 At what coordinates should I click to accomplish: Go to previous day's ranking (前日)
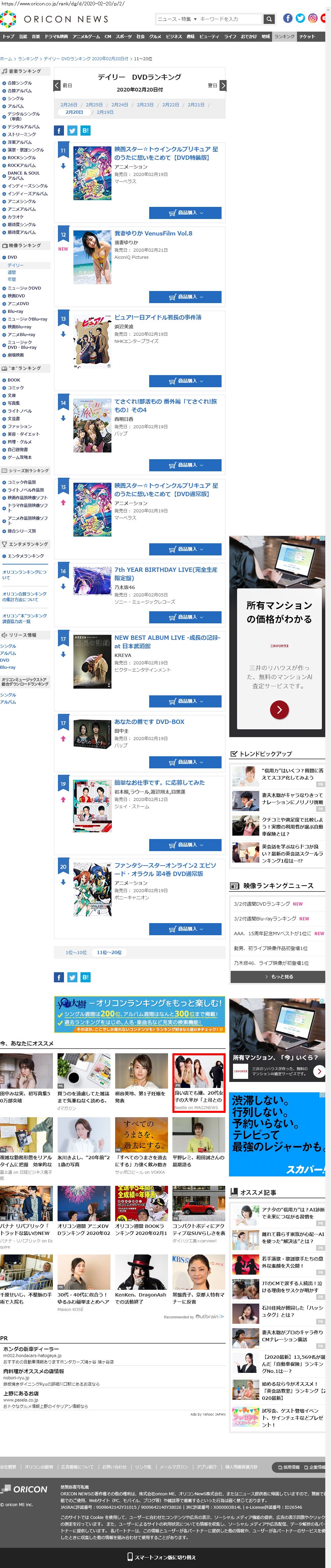pyautogui.click(x=57, y=85)
